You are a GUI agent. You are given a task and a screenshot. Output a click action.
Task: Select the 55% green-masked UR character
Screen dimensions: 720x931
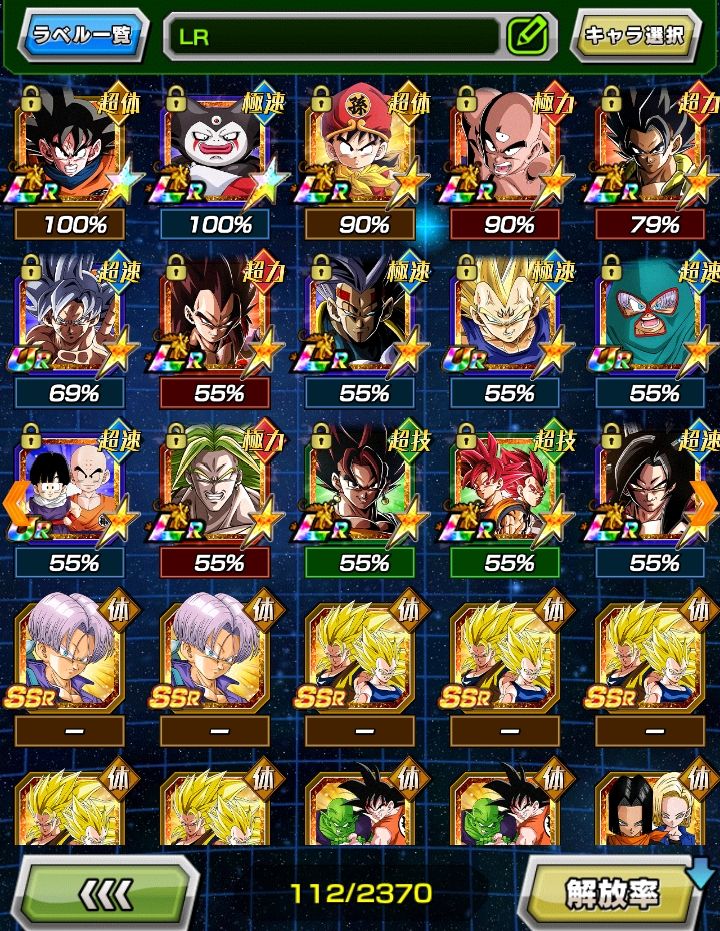tap(655, 320)
